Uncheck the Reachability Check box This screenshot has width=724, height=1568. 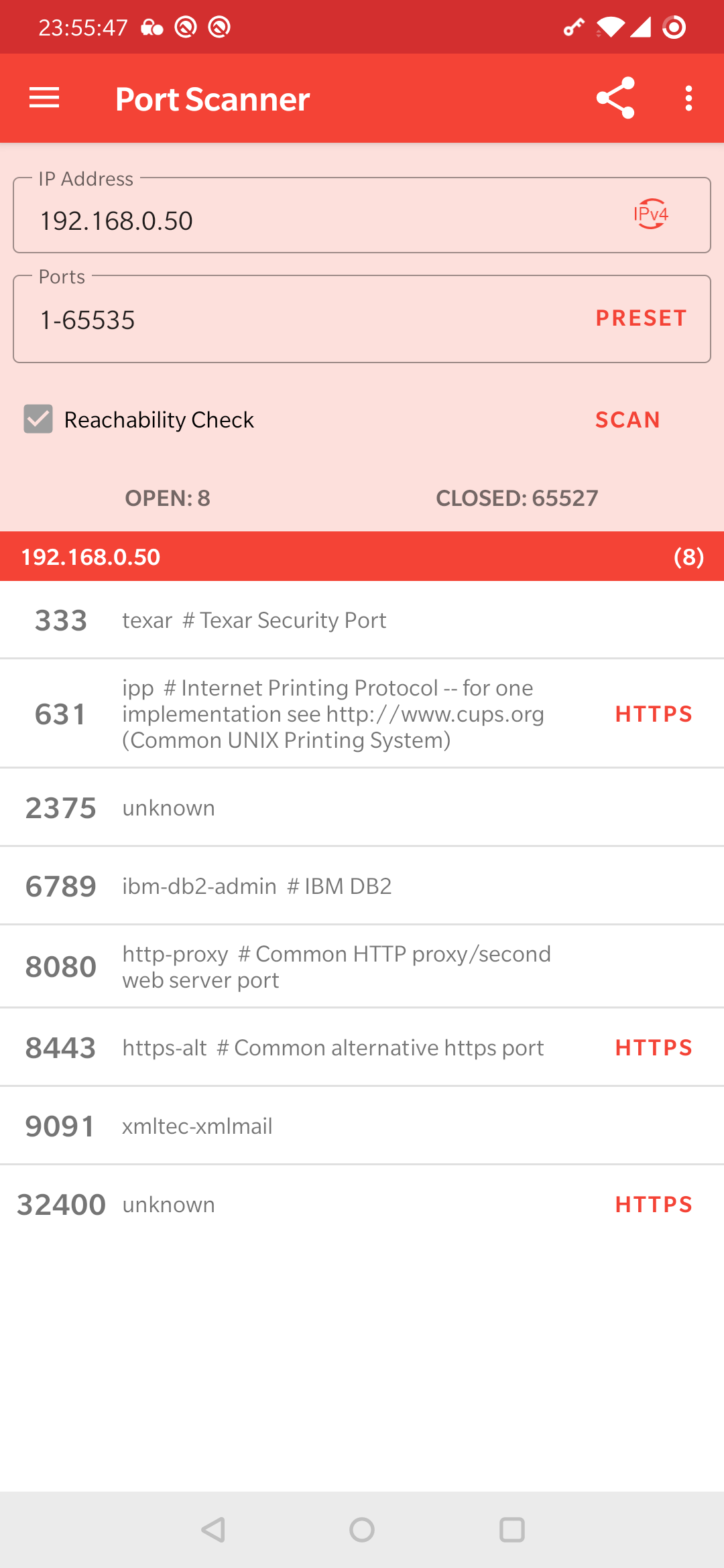38,419
